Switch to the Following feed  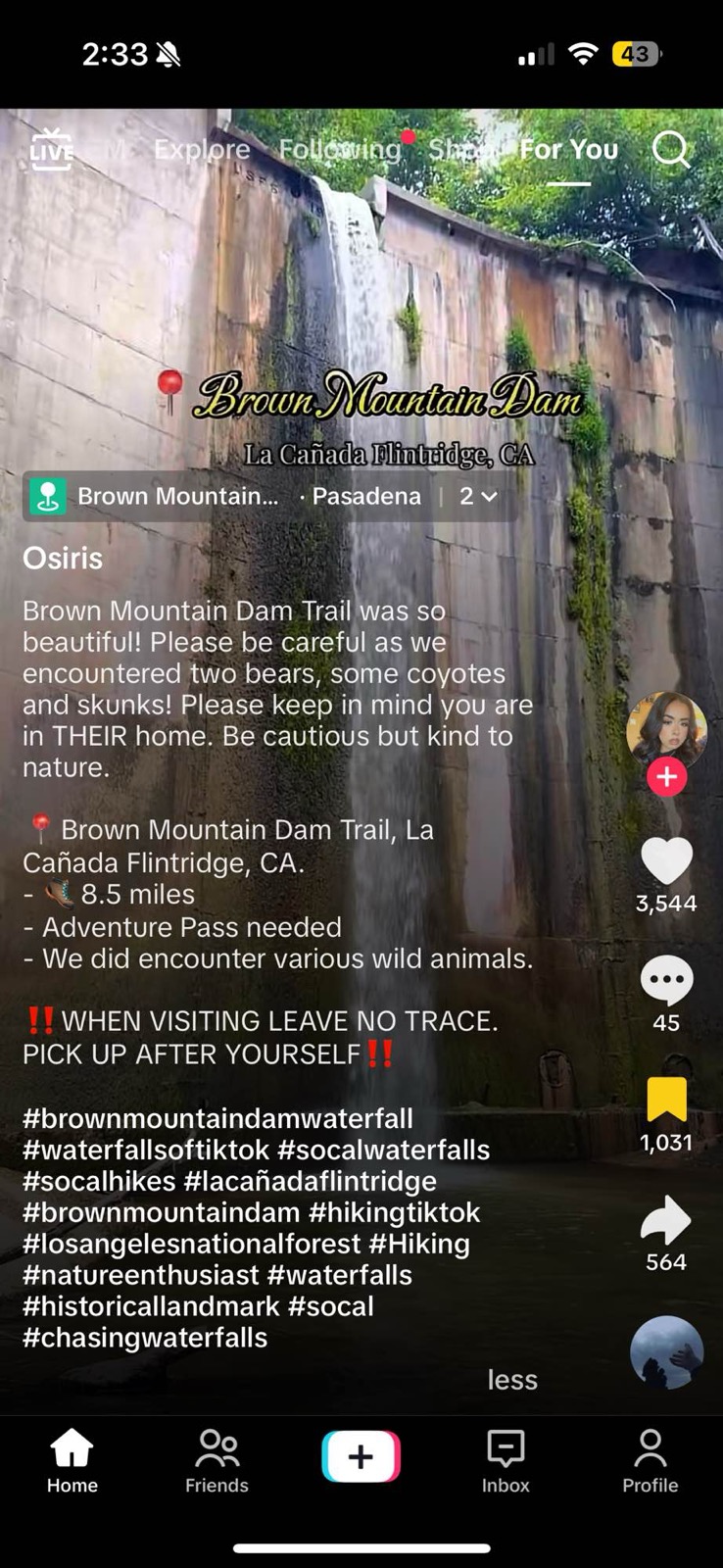(340, 150)
